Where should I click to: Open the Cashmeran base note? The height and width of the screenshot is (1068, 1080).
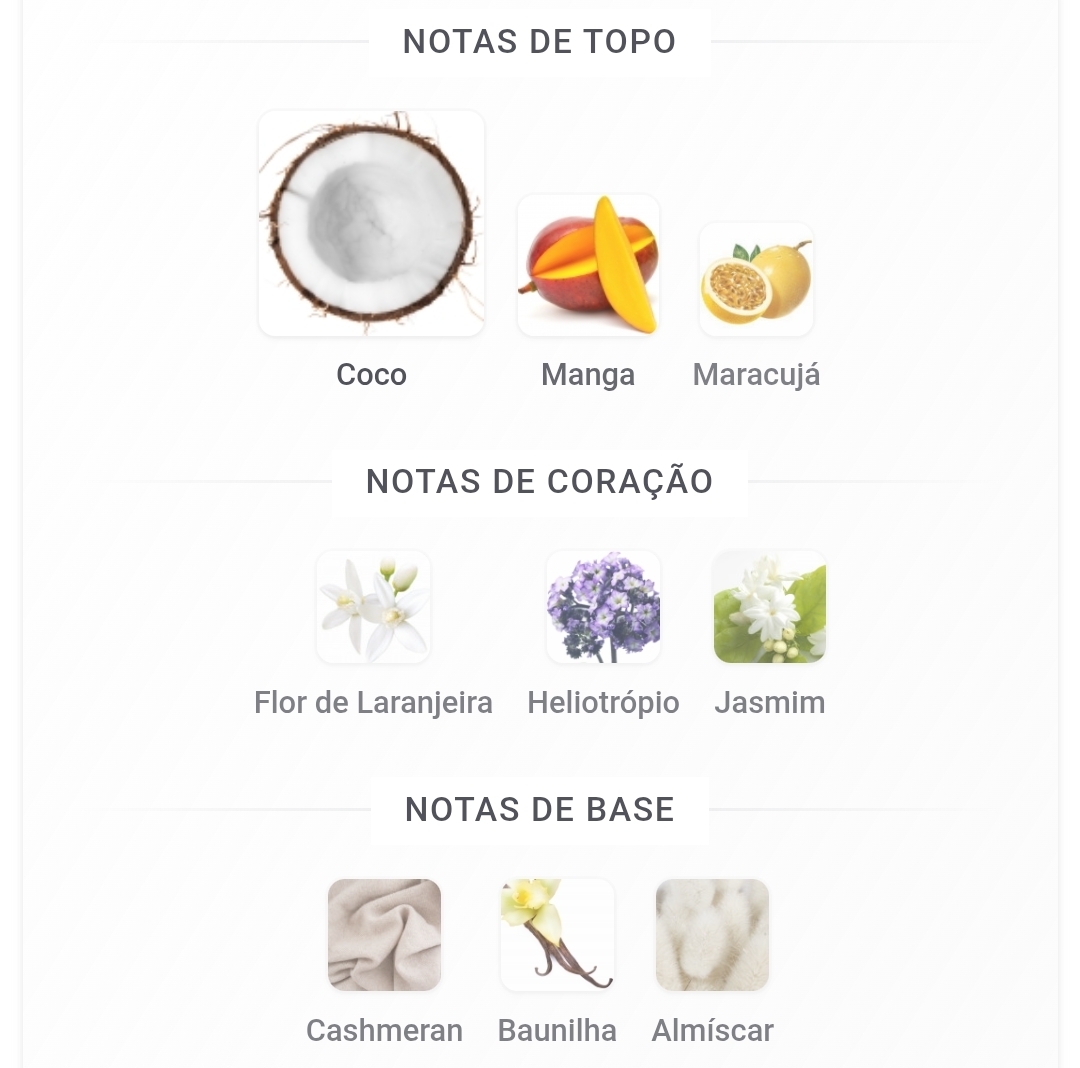point(384,935)
